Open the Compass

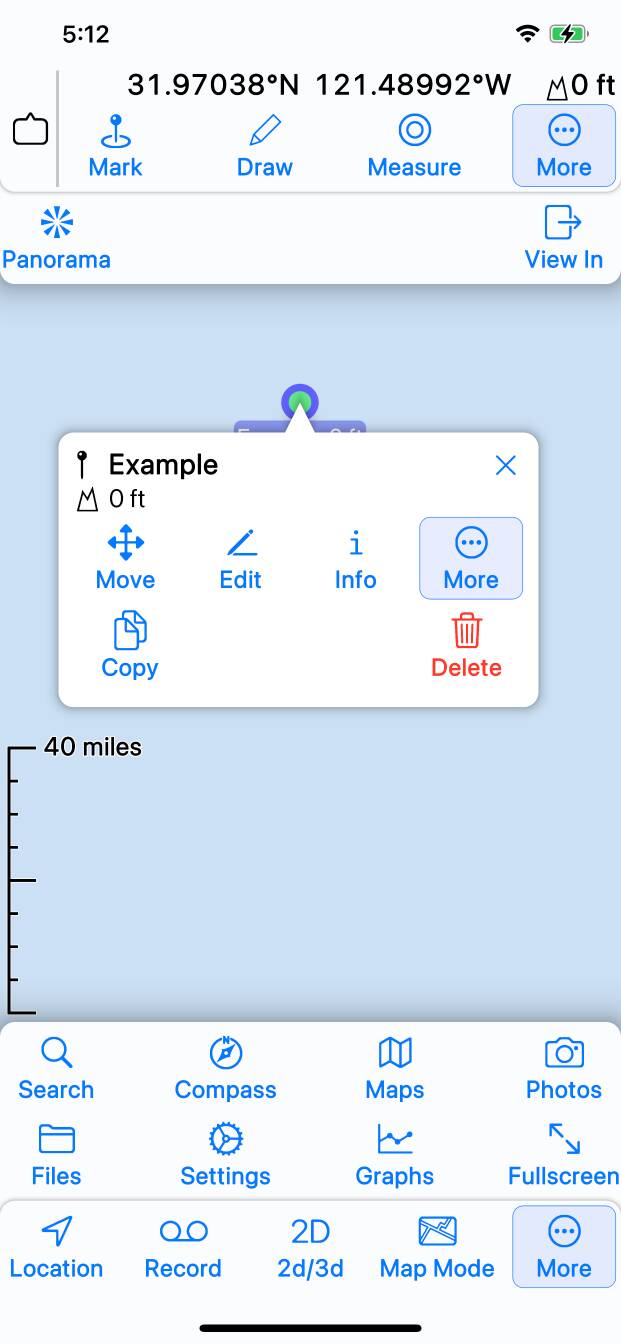click(226, 1069)
